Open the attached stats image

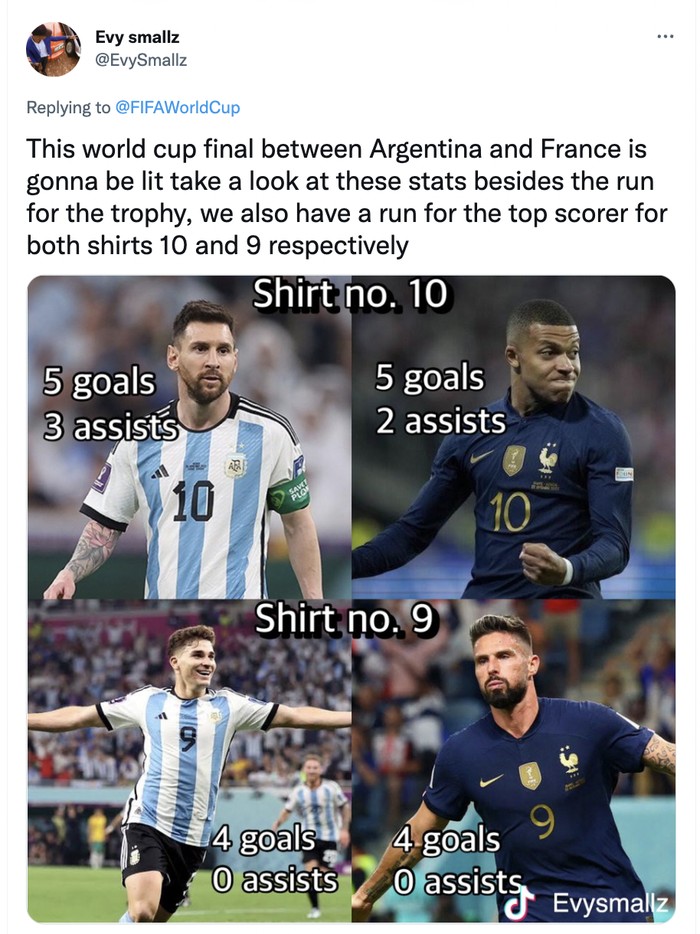(351, 598)
